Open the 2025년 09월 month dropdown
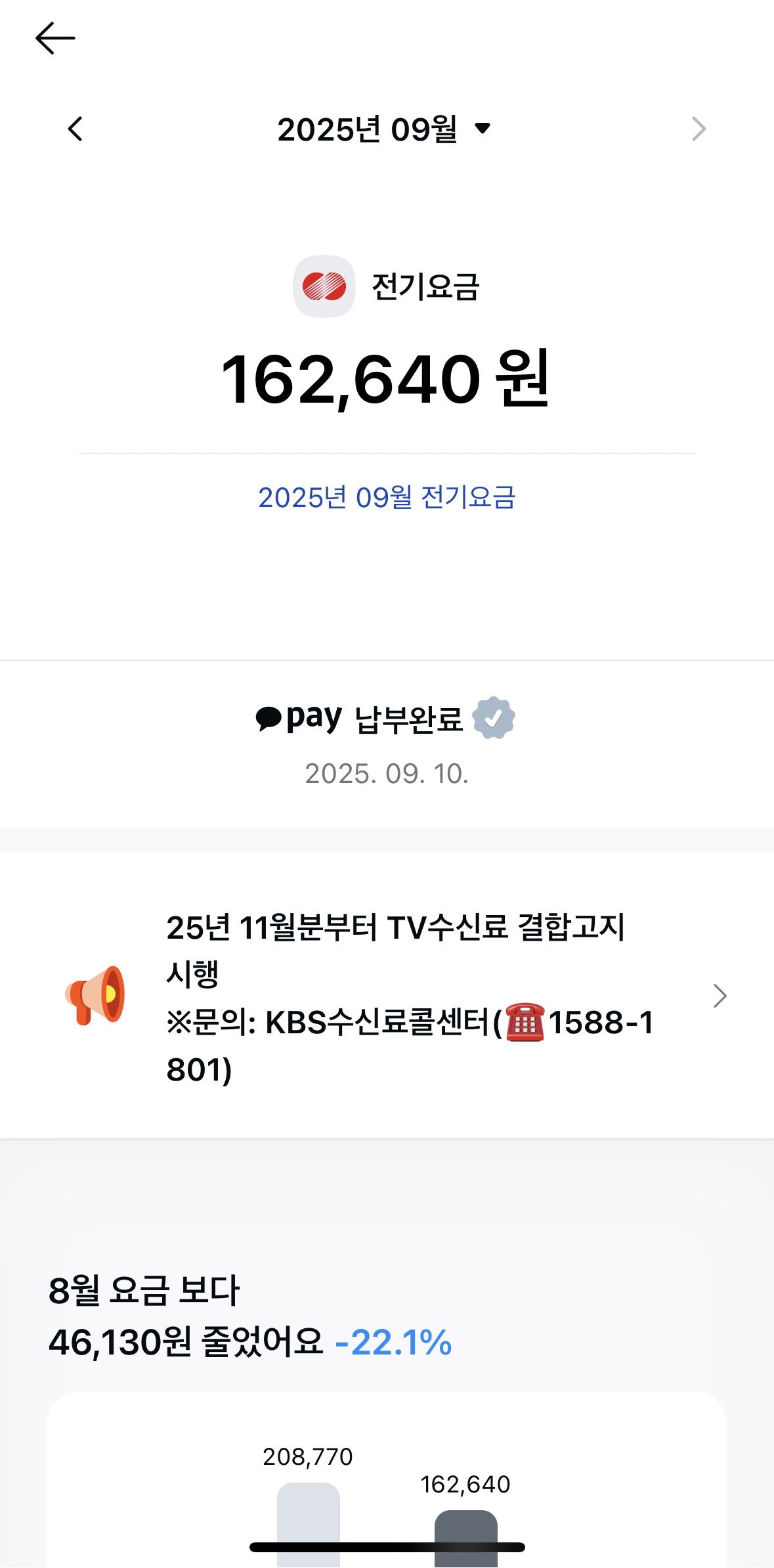This screenshot has width=774, height=1568. [x=383, y=129]
